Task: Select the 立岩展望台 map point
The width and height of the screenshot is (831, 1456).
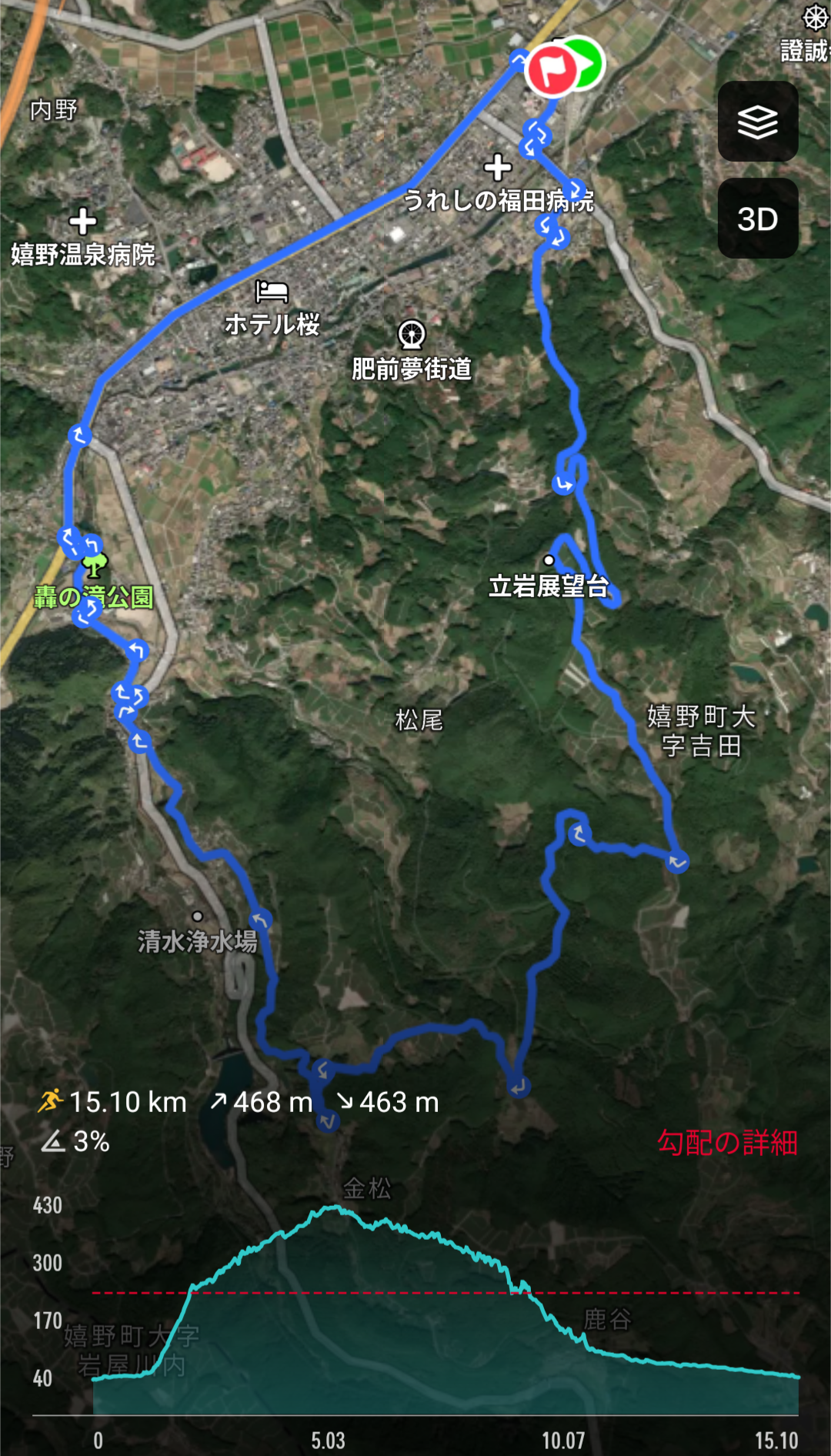Action: click(x=549, y=561)
